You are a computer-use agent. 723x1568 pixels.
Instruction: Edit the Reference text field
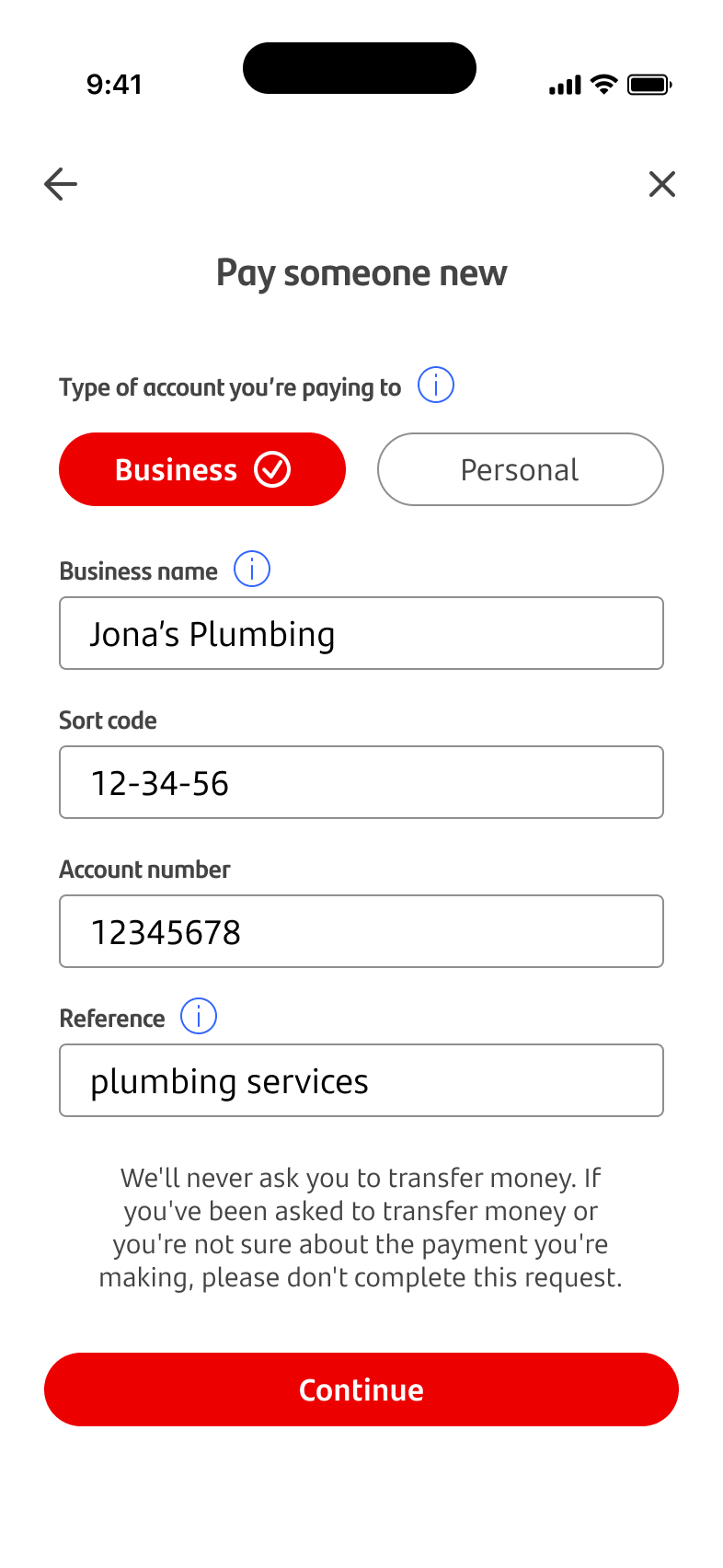tap(361, 1080)
